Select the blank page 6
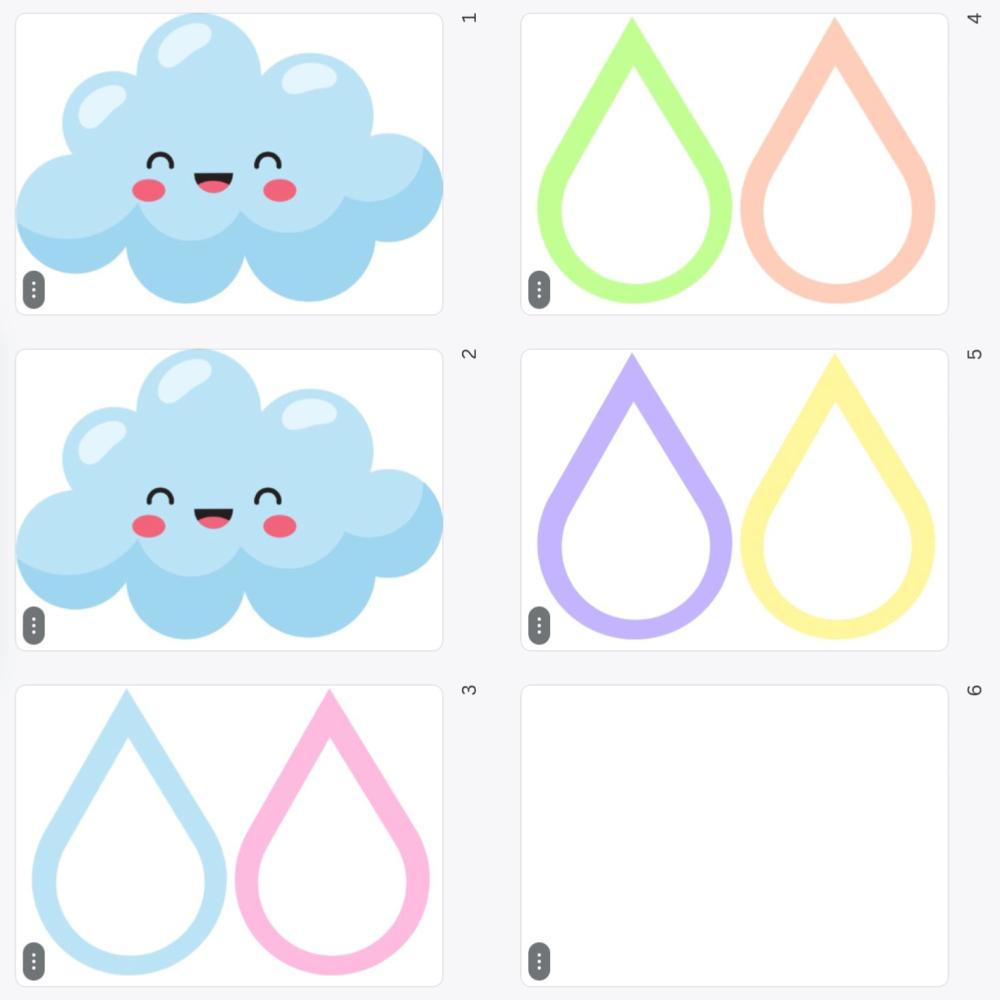This screenshot has width=1000, height=1000. [x=735, y=836]
